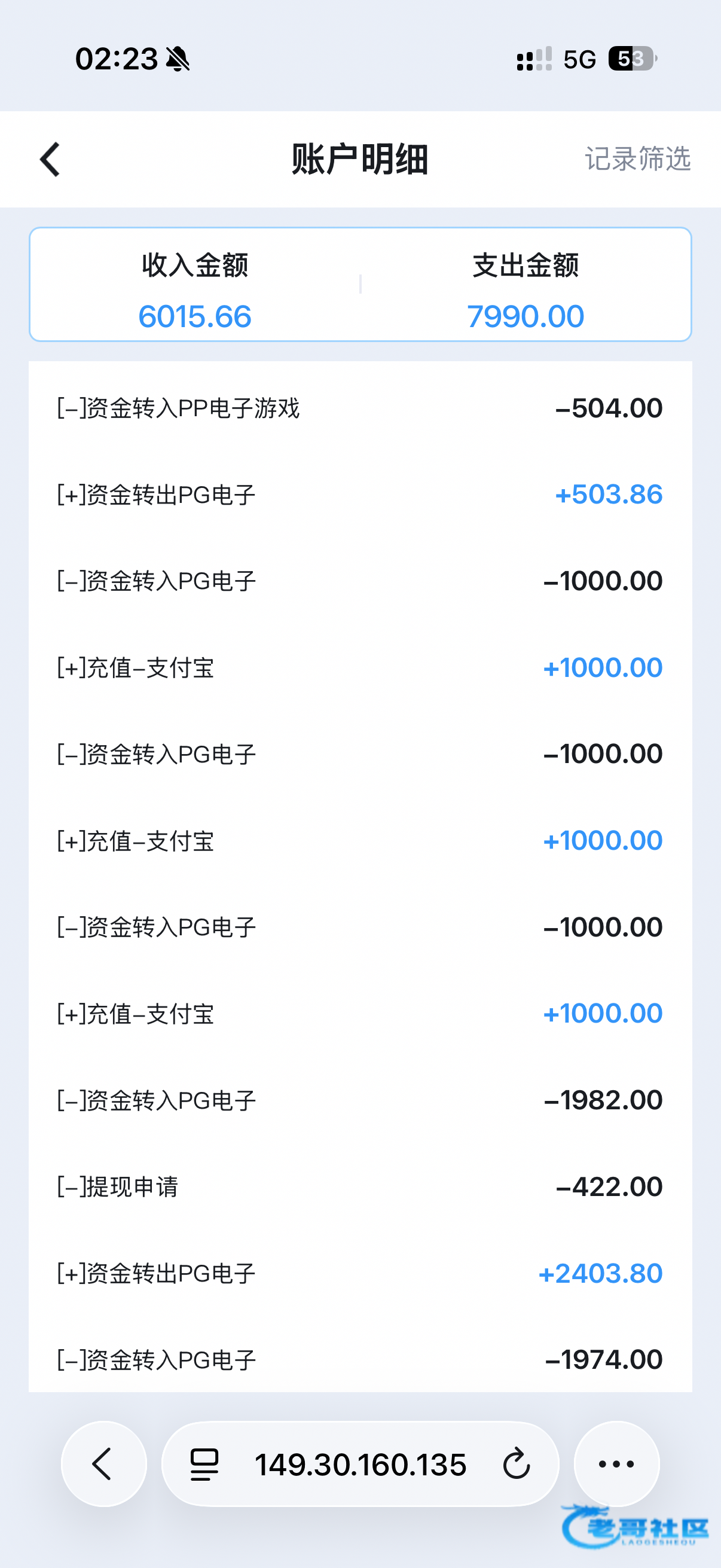Open the browser more options menu
The height and width of the screenshot is (1568, 721).
tap(616, 1464)
